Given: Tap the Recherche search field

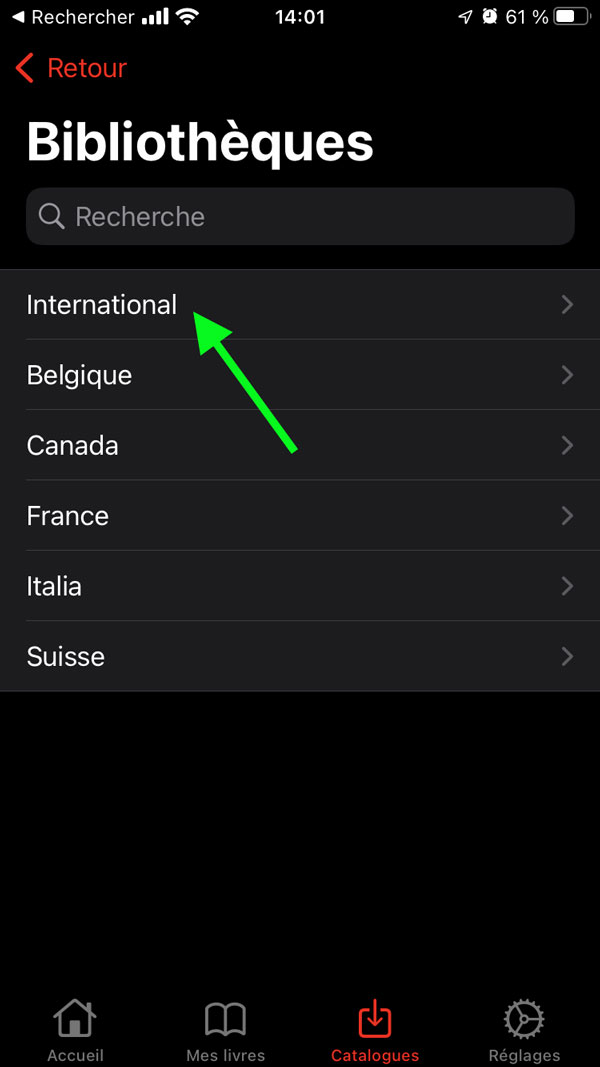Looking at the screenshot, I should point(300,216).
